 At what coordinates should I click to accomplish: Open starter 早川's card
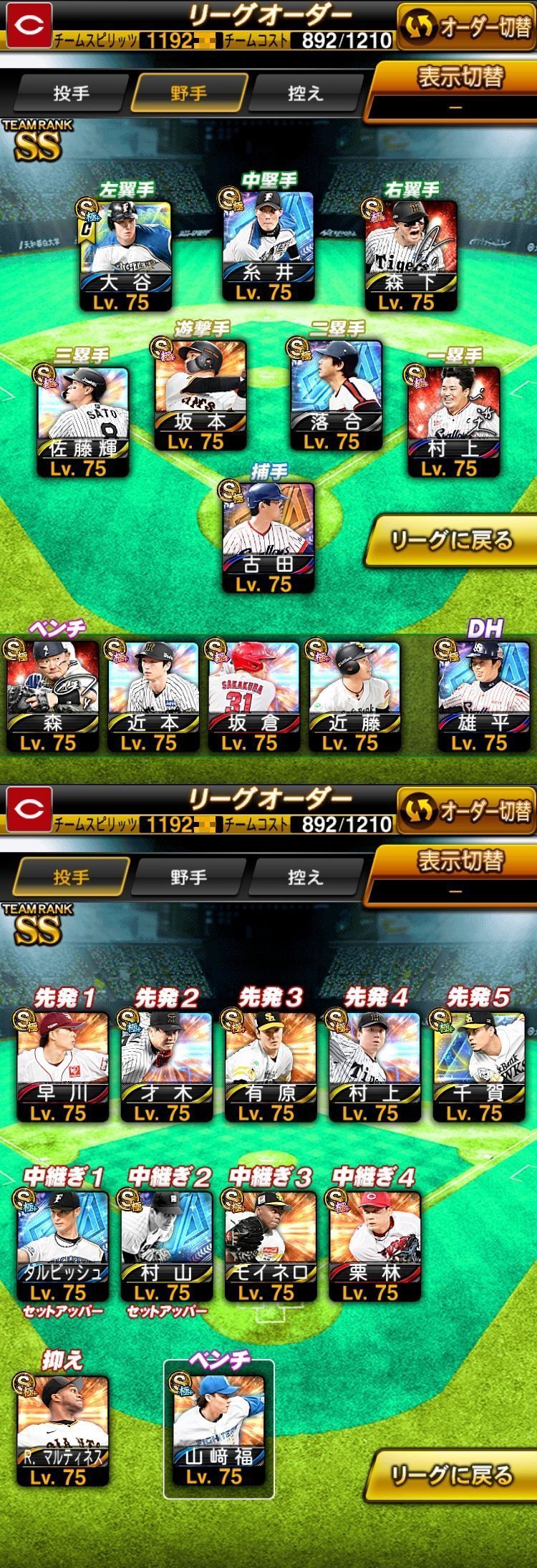[62, 1065]
